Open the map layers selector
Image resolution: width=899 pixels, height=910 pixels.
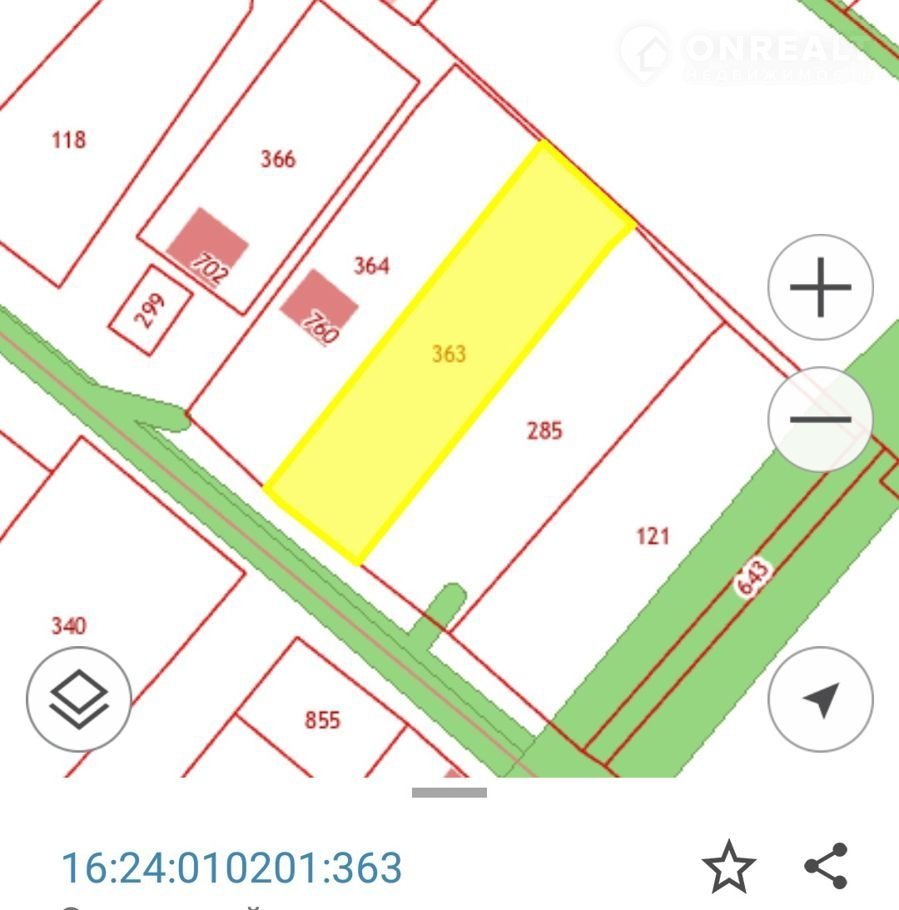[x=79, y=699]
